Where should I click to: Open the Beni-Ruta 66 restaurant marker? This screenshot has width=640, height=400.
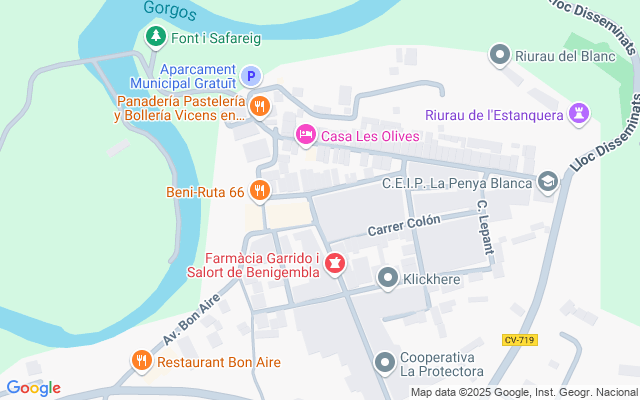click(260, 189)
